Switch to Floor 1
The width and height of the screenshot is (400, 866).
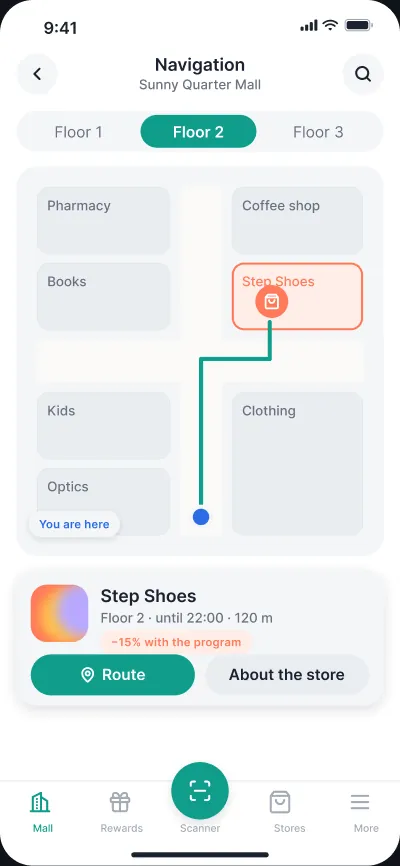78,132
